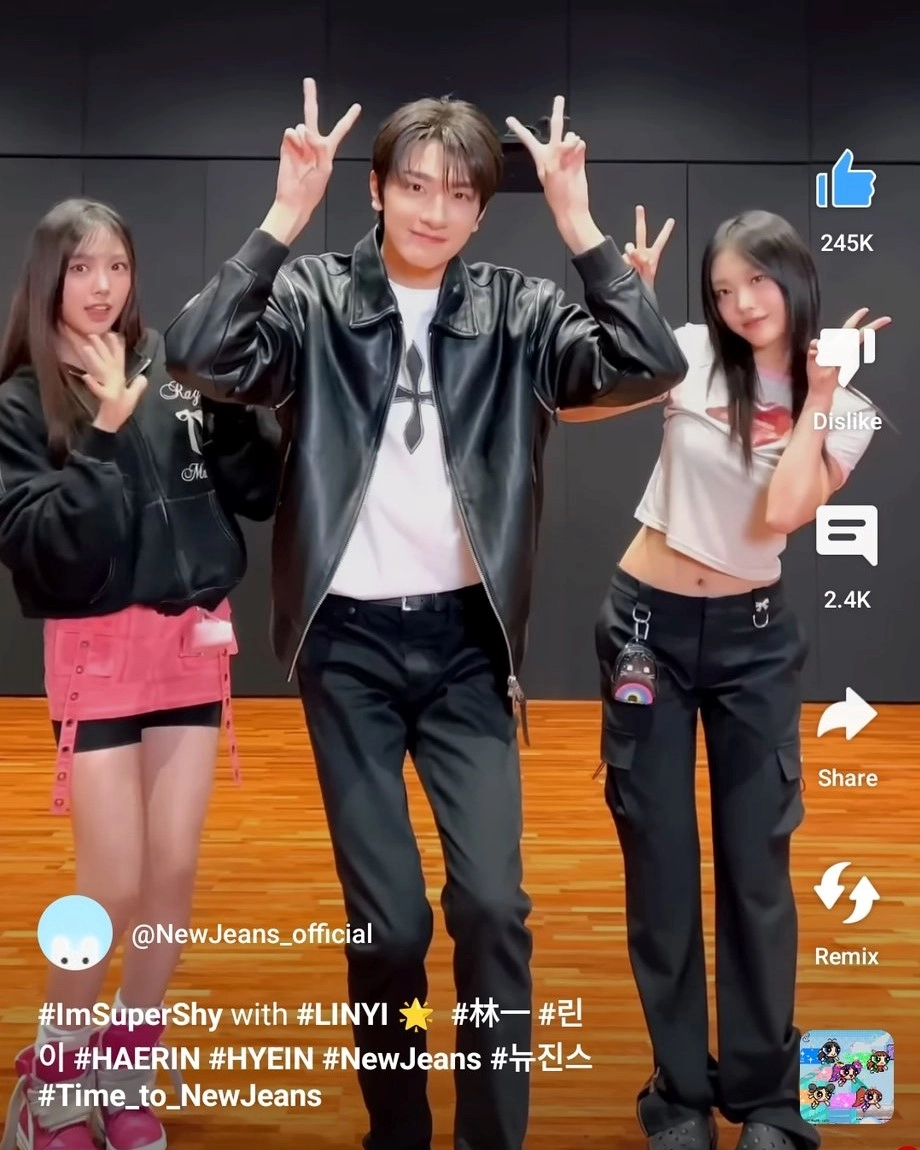Open the #LINYI hashtag

[x=342, y=1015]
